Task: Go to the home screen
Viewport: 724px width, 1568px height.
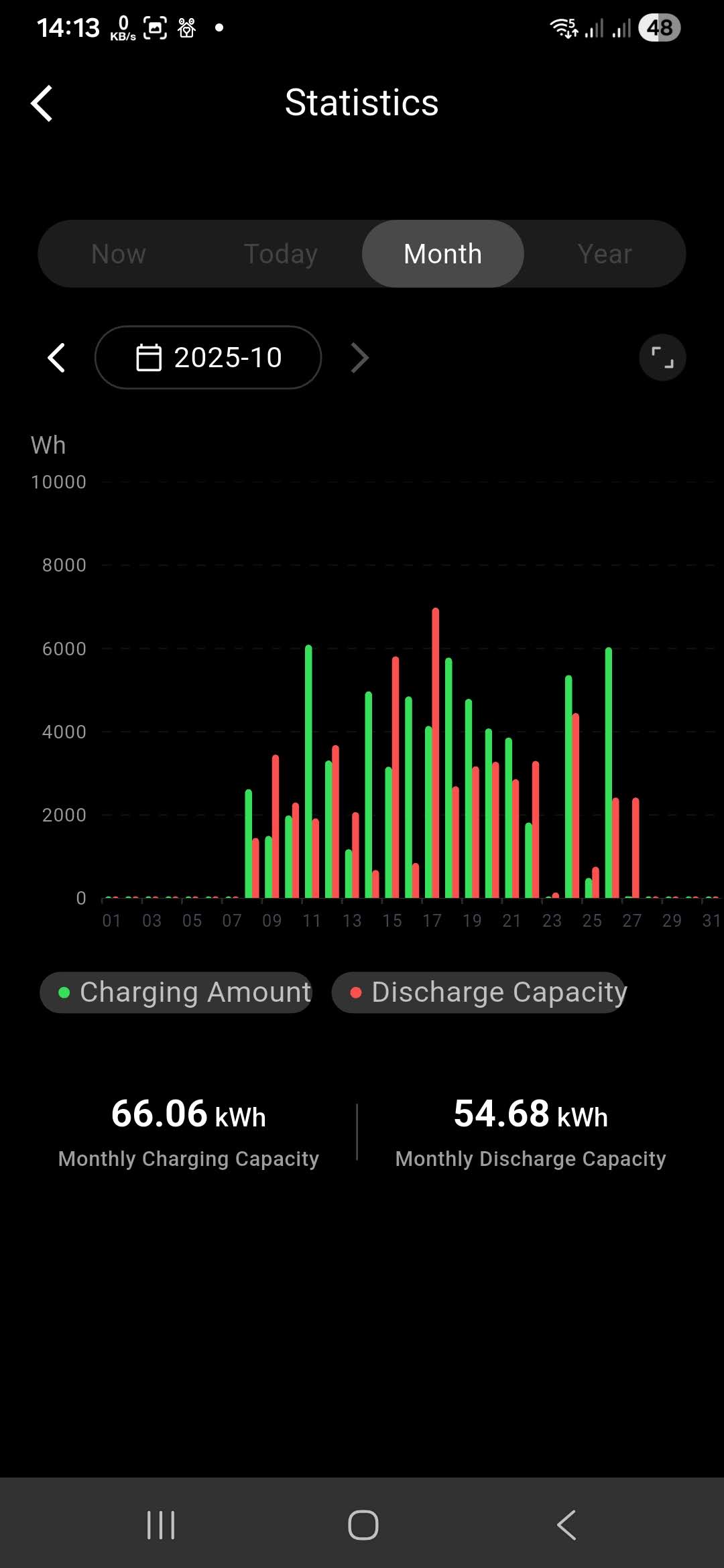Action: [x=363, y=1525]
